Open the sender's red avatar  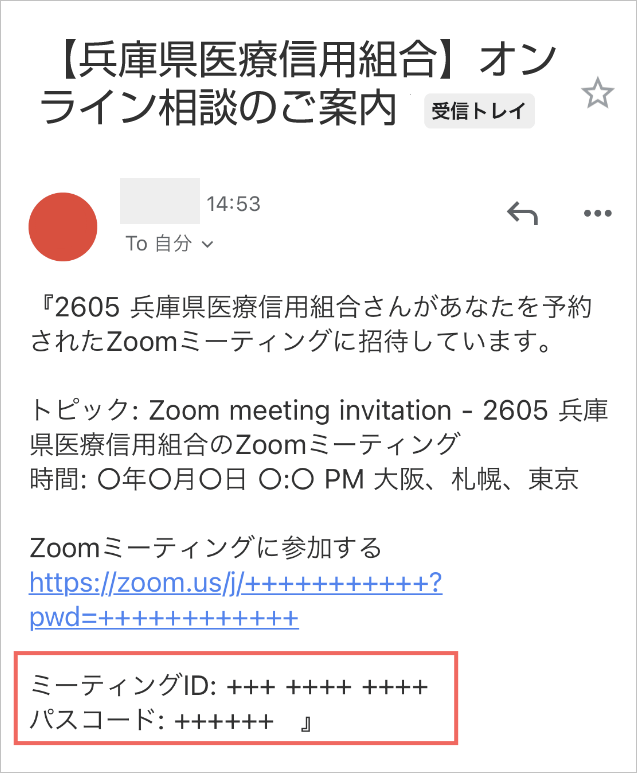point(64,227)
